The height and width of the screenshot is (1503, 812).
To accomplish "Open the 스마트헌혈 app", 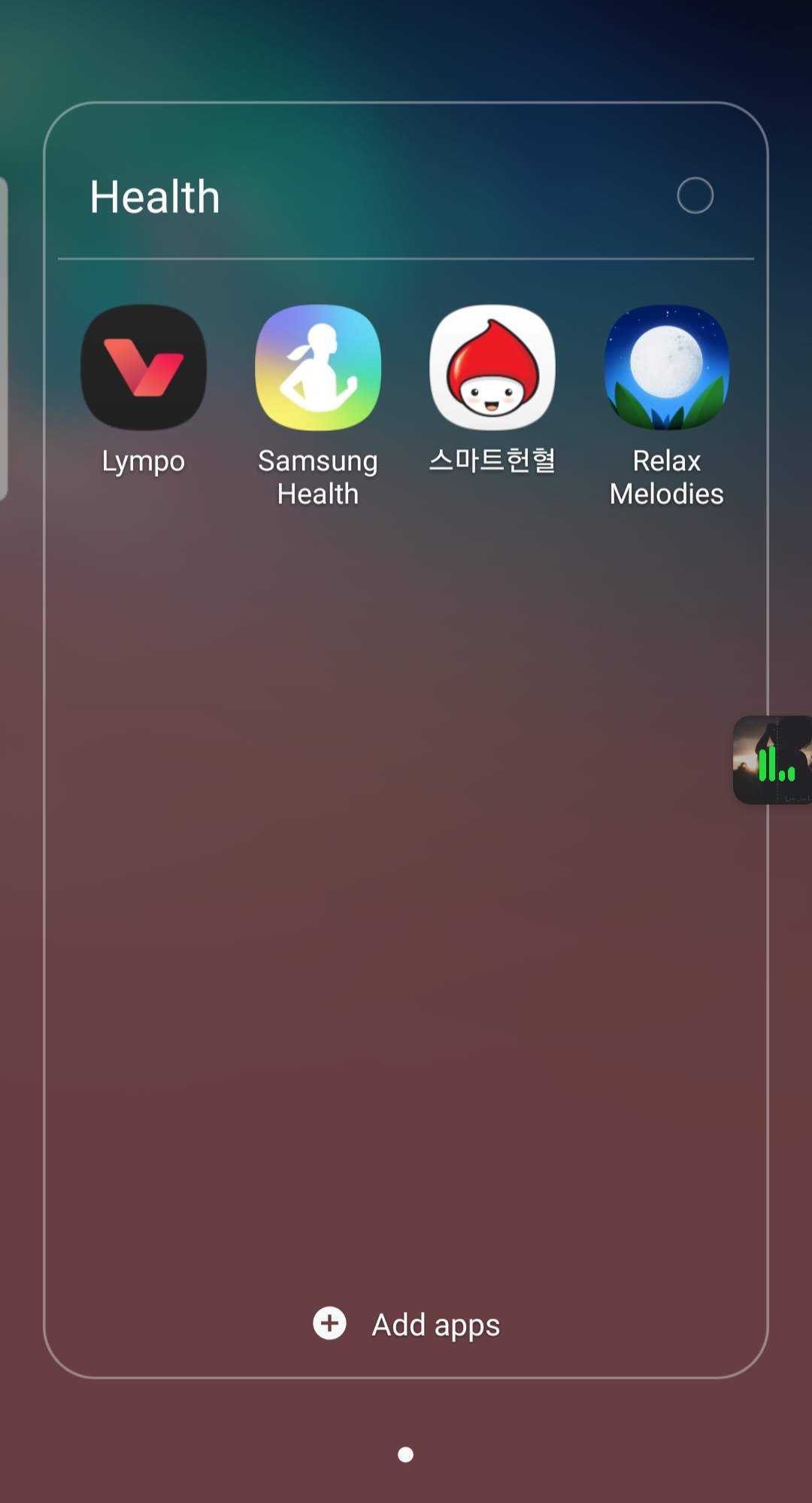I will click(x=492, y=367).
